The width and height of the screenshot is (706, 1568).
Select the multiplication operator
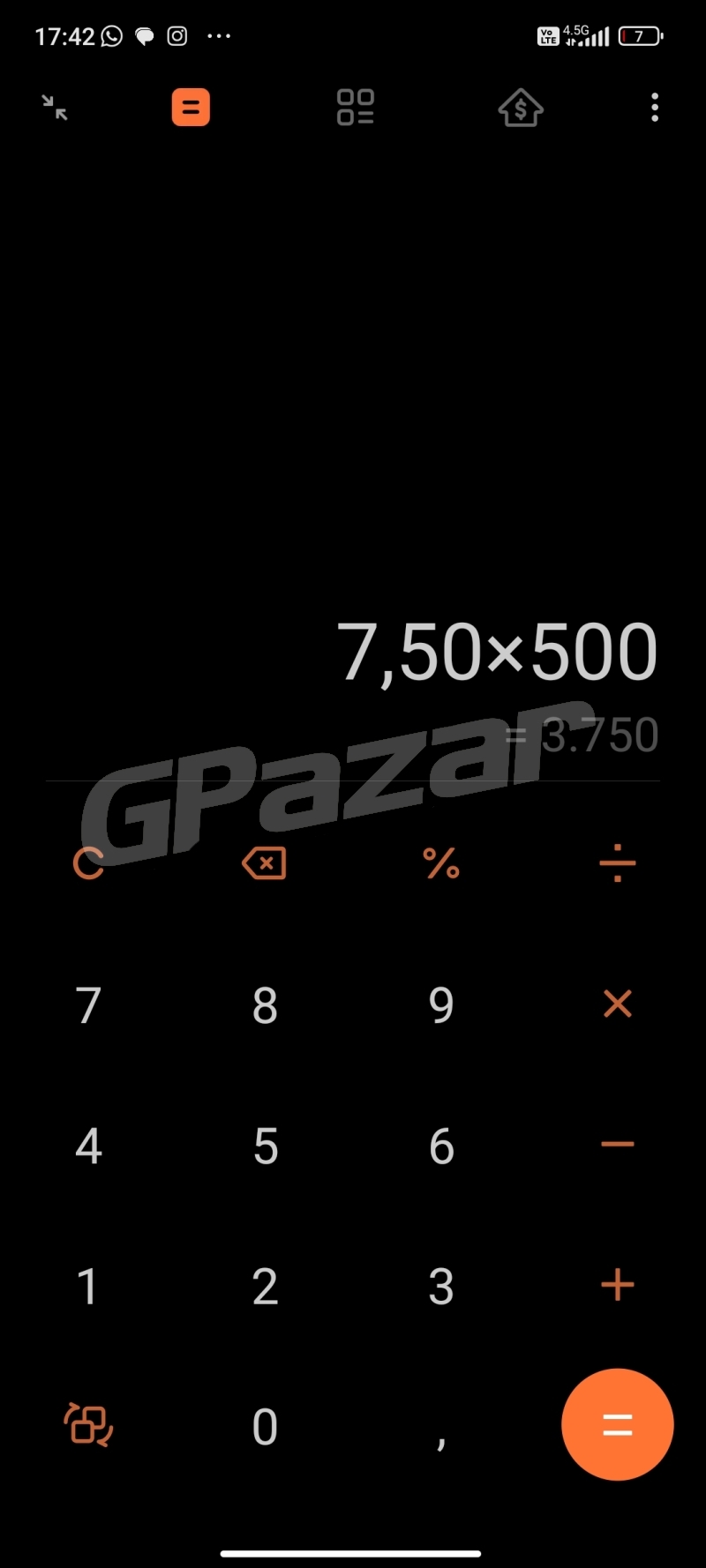click(617, 1004)
